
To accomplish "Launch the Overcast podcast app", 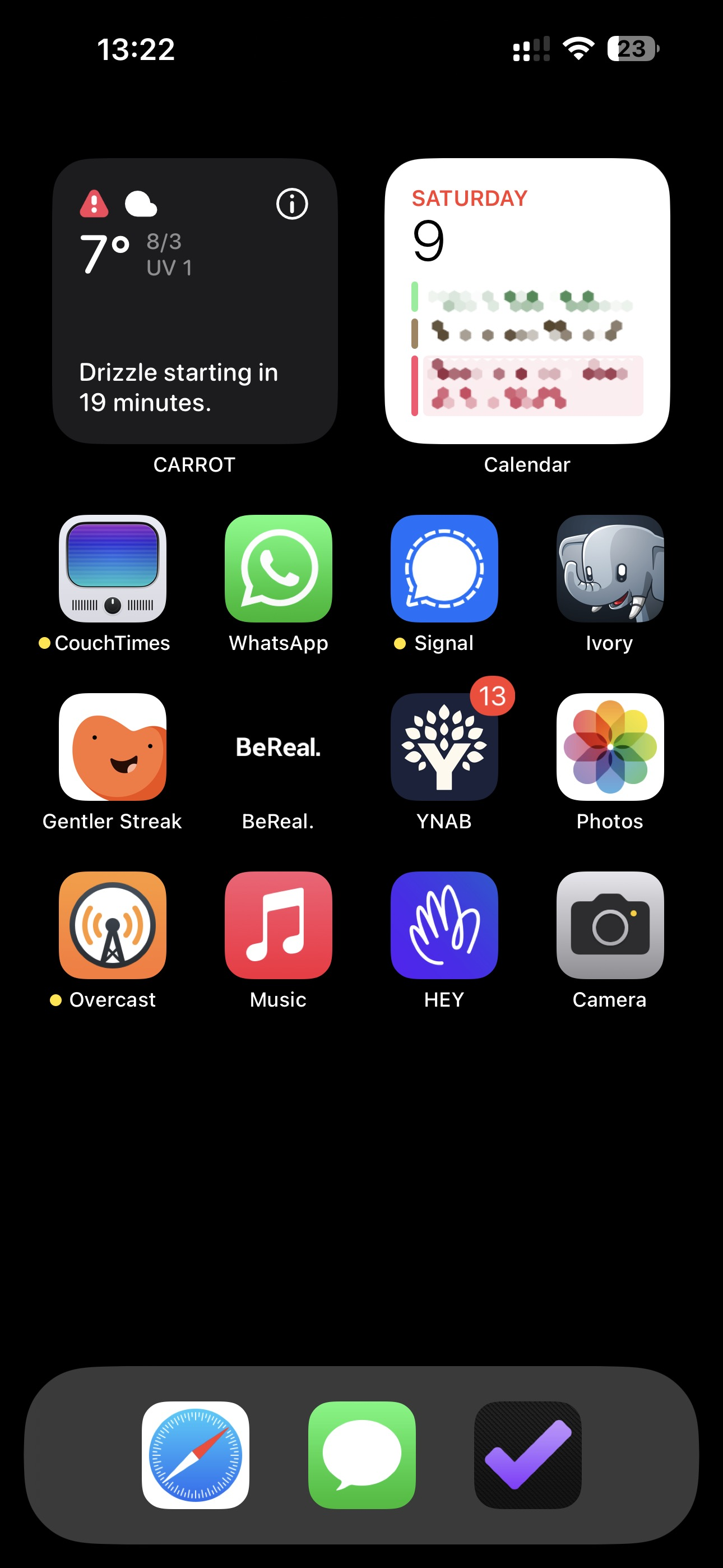I will (113, 925).
